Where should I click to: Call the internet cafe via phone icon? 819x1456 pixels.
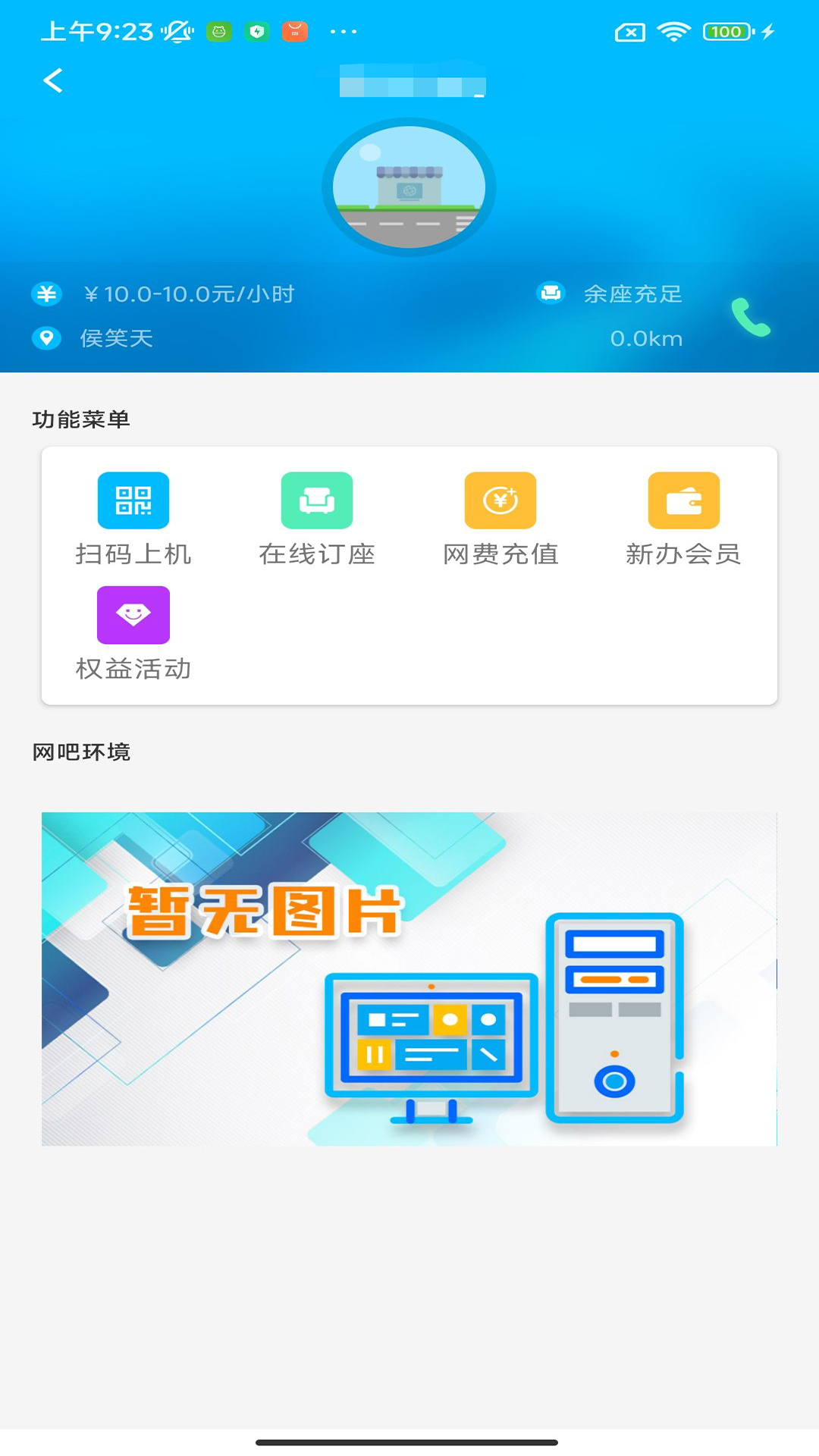pos(750,318)
